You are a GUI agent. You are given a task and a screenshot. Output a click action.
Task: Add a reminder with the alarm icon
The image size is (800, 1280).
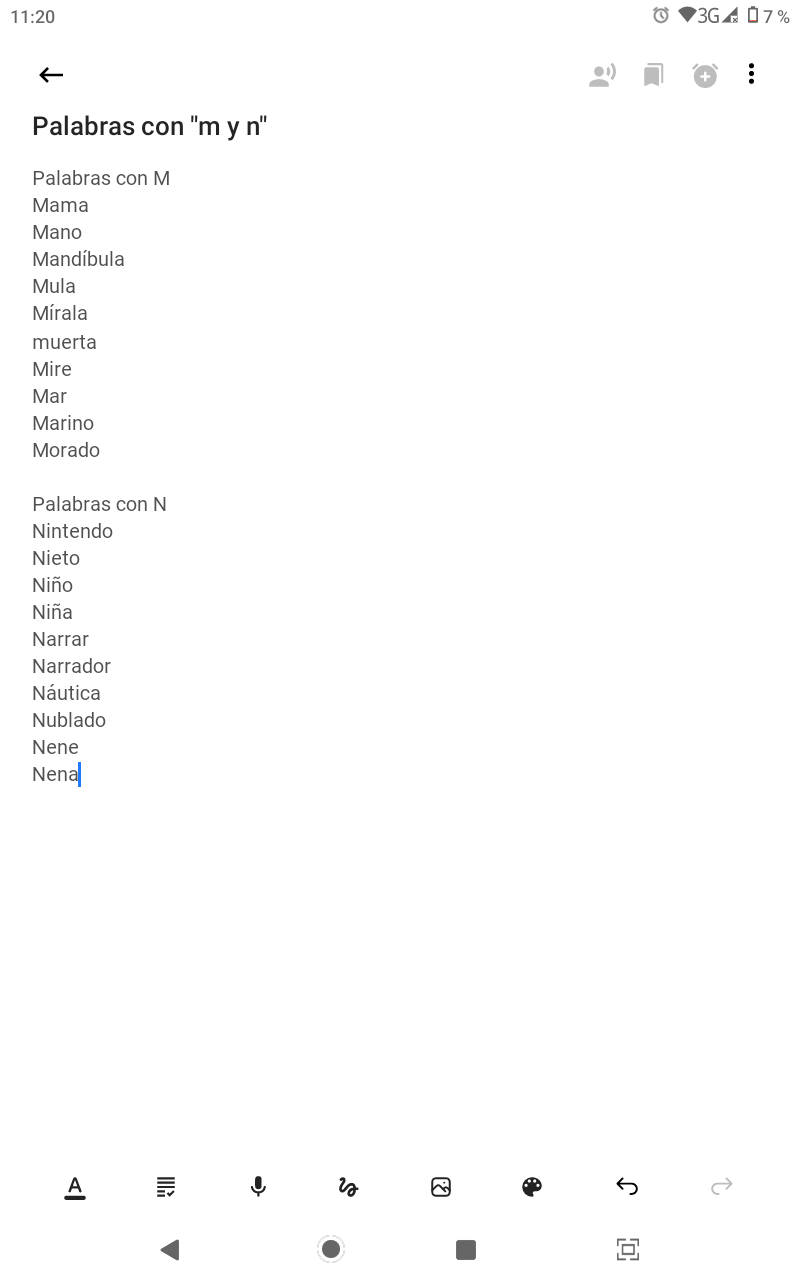point(705,75)
